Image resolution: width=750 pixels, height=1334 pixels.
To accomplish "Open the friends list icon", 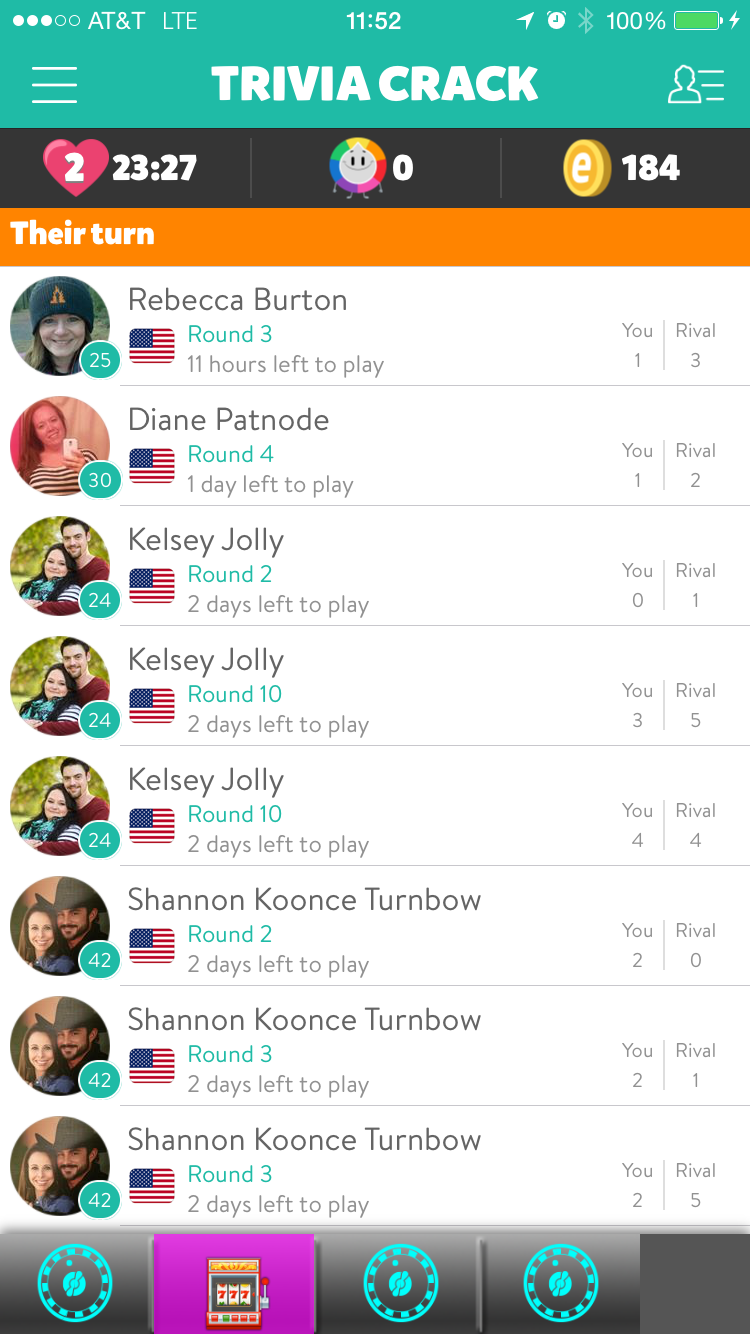I will point(695,85).
